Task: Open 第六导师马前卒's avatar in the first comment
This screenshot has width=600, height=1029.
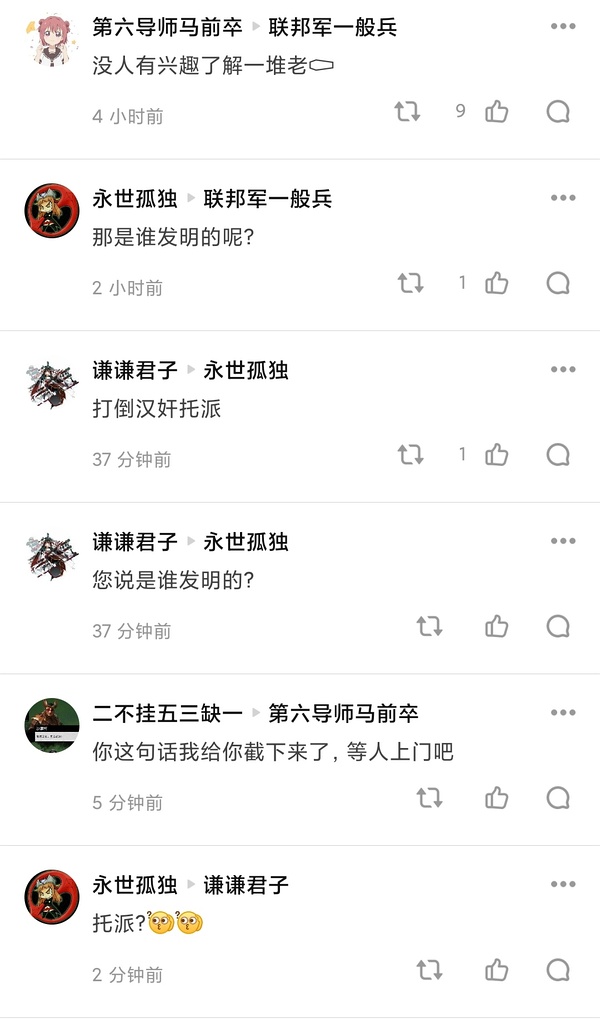Action: 51,41
